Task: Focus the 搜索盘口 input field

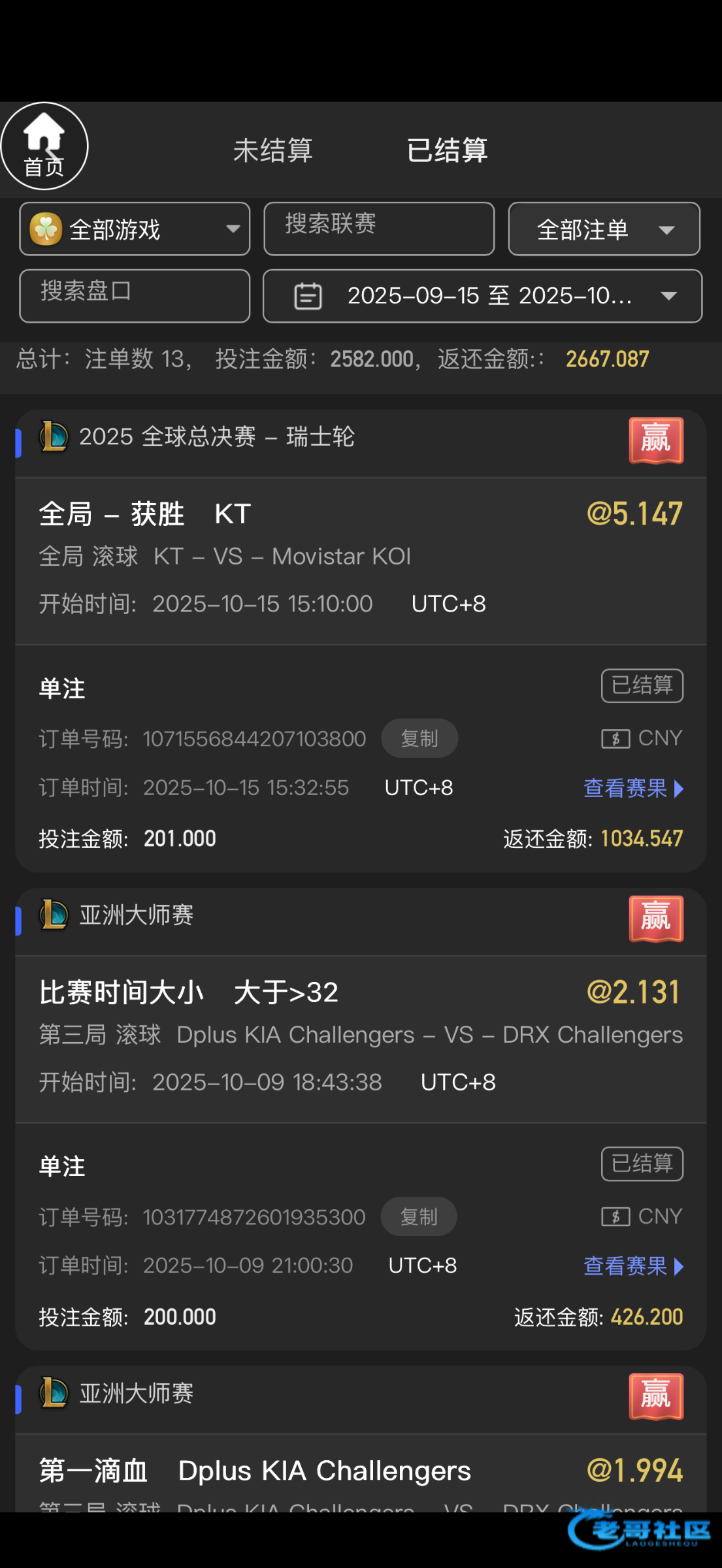Action: pos(135,296)
